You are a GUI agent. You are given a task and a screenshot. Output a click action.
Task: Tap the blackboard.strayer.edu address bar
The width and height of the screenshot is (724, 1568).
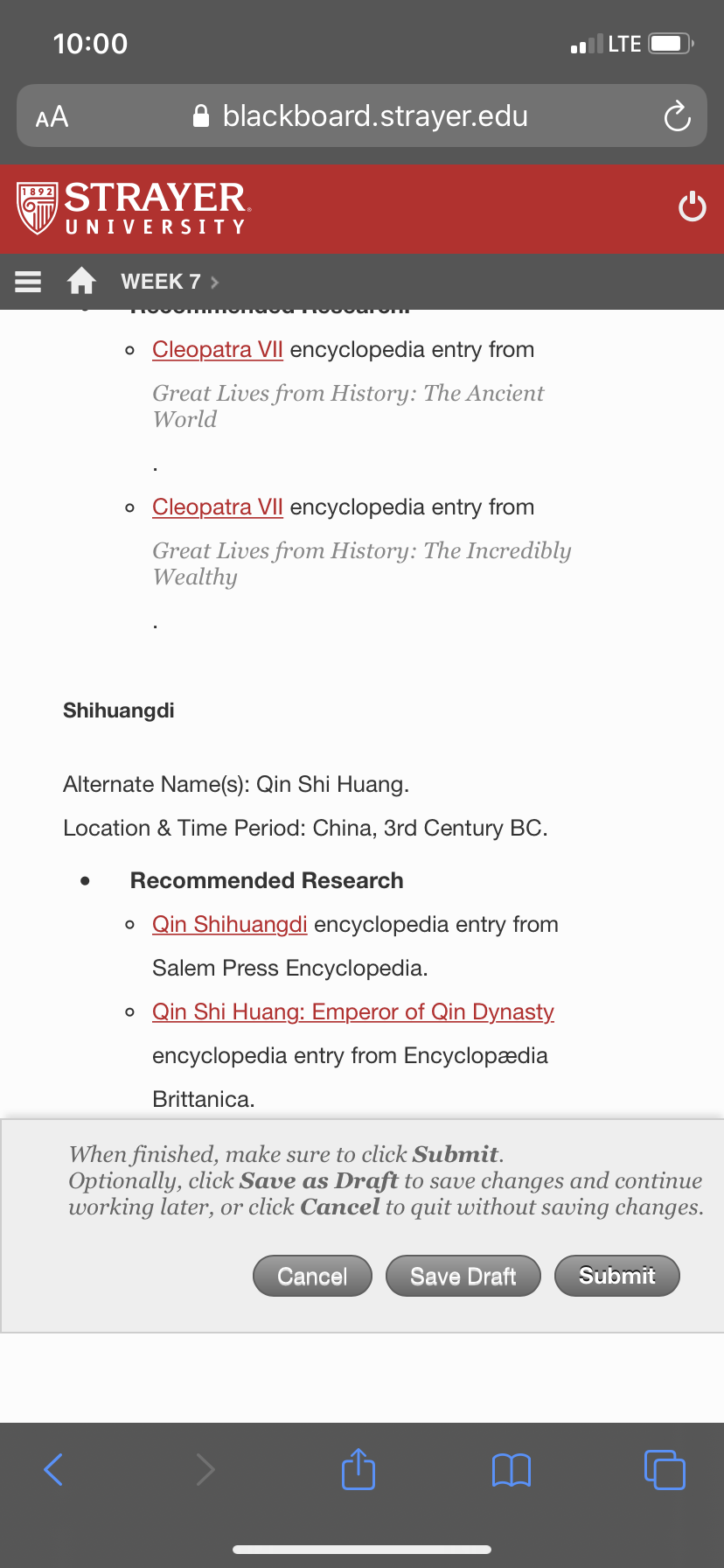tap(361, 115)
